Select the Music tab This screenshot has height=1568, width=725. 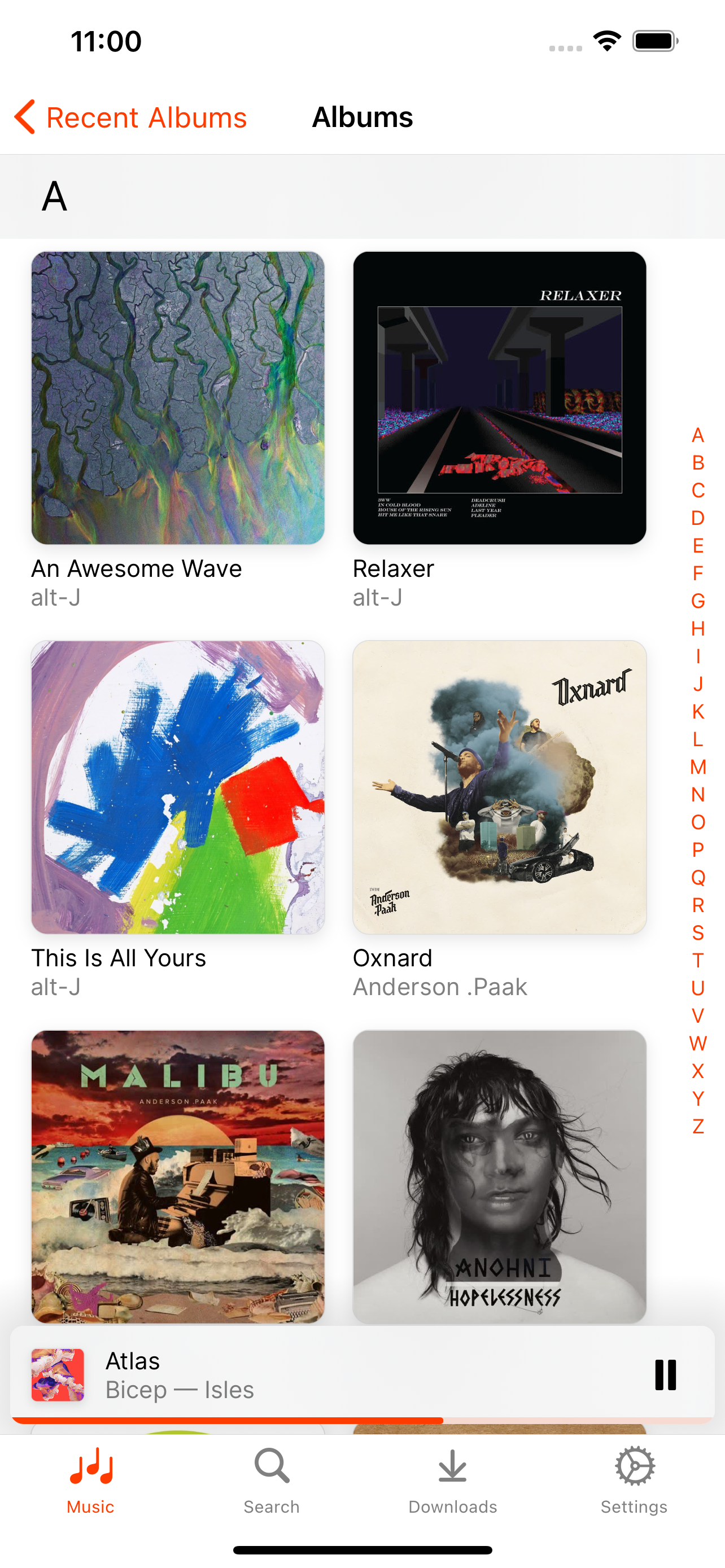[91, 1481]
